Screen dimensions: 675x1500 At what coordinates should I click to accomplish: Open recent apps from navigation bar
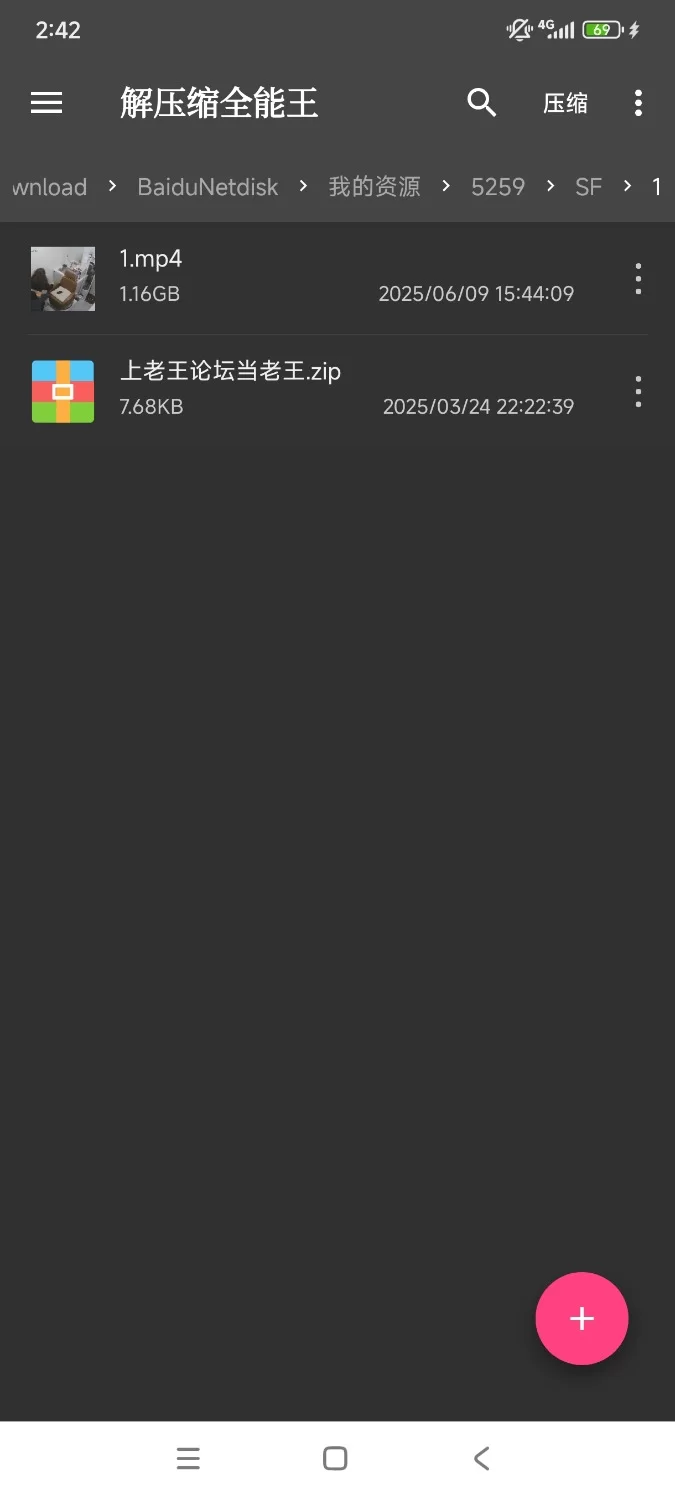188,1458
